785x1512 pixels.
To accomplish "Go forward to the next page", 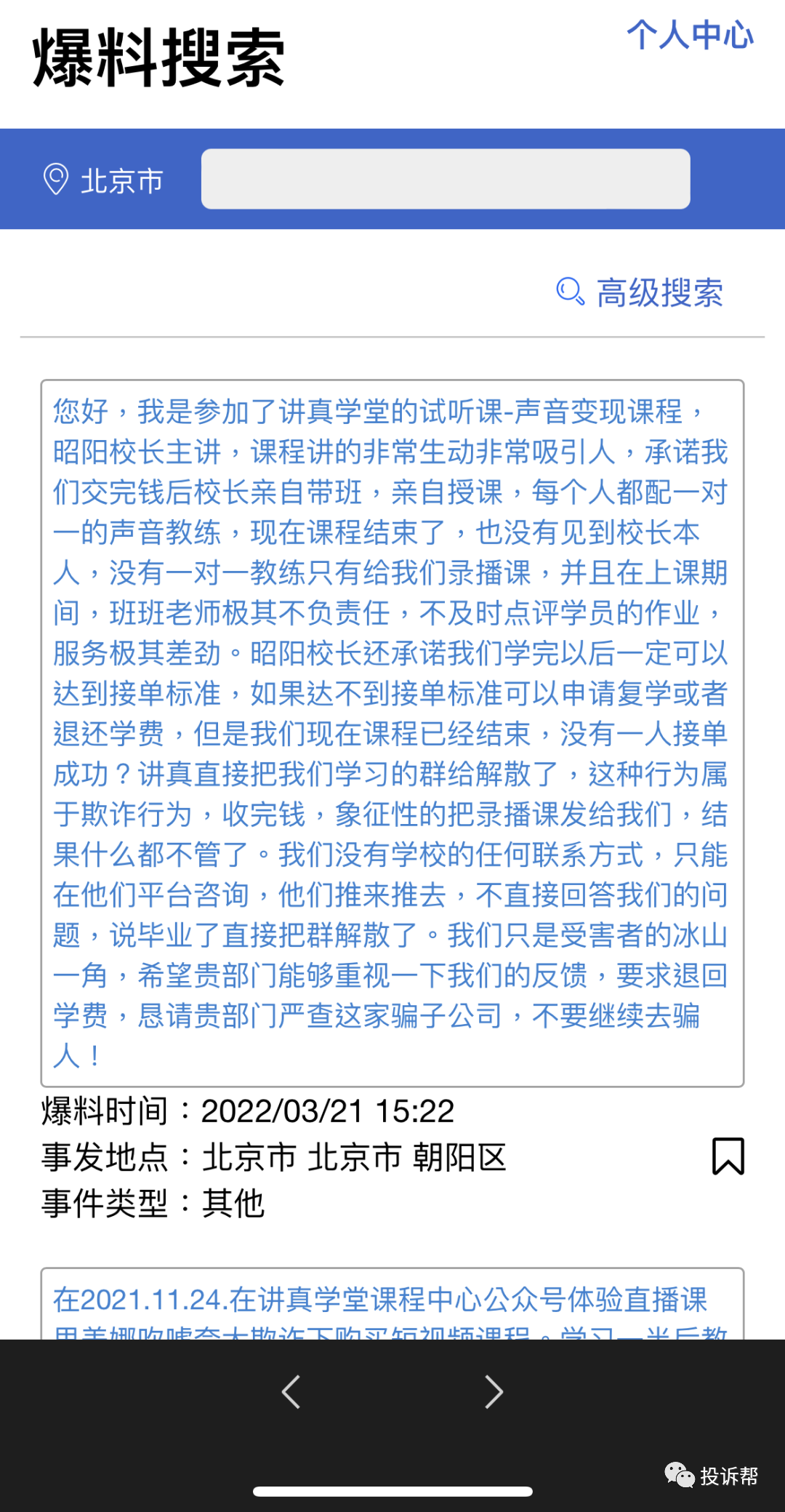I will point(494,1392).
